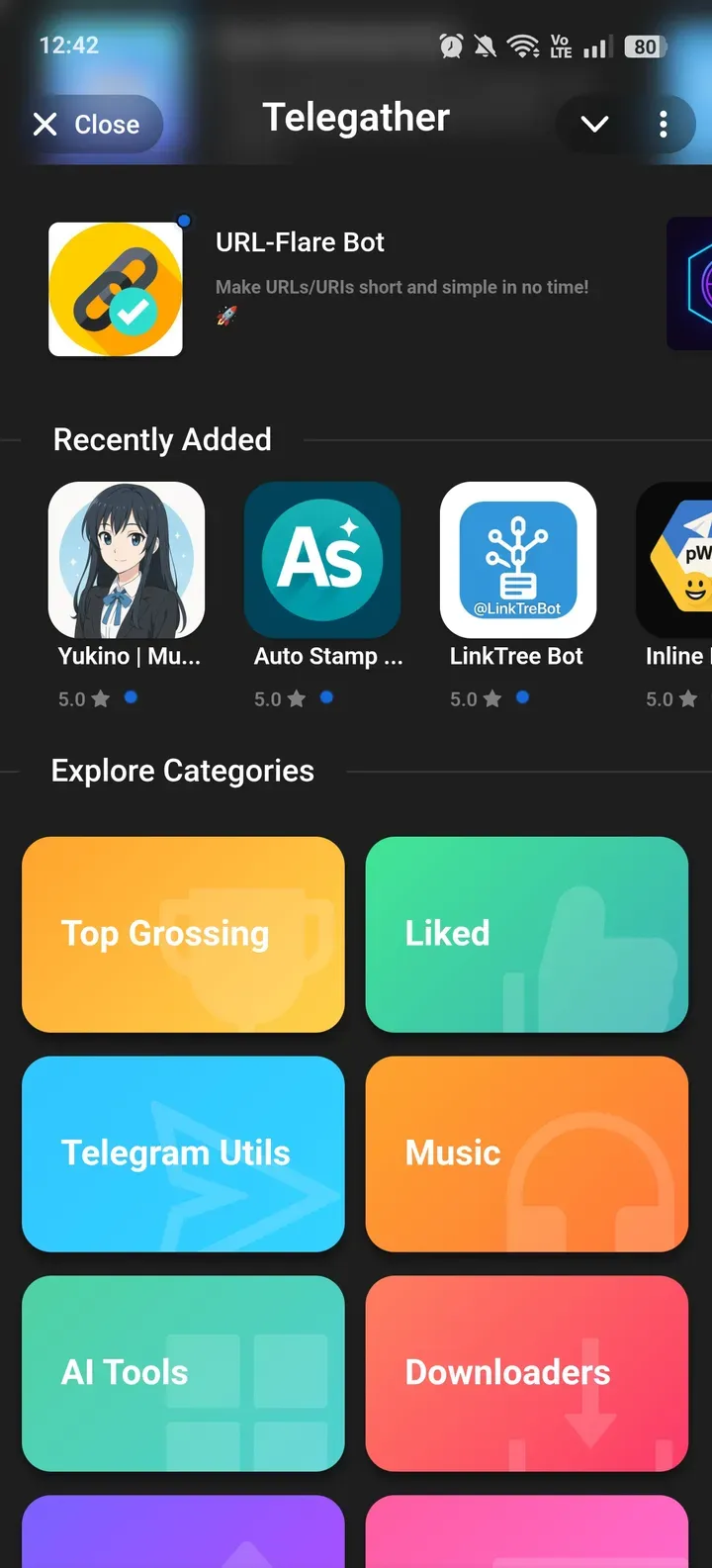Explore the AI Tools category
The width and height of the screenshot is (712, 1568).
pos(183,1373)
